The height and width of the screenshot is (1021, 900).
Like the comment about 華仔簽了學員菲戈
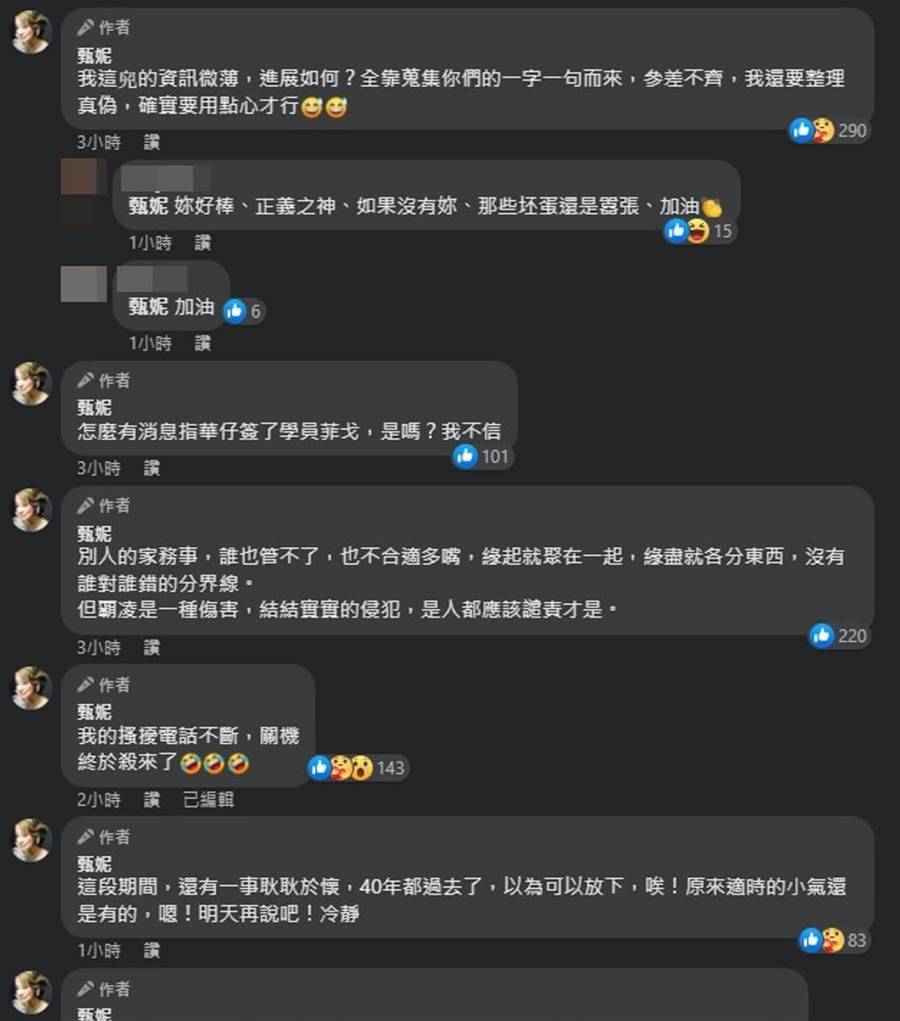click(151, 468)
